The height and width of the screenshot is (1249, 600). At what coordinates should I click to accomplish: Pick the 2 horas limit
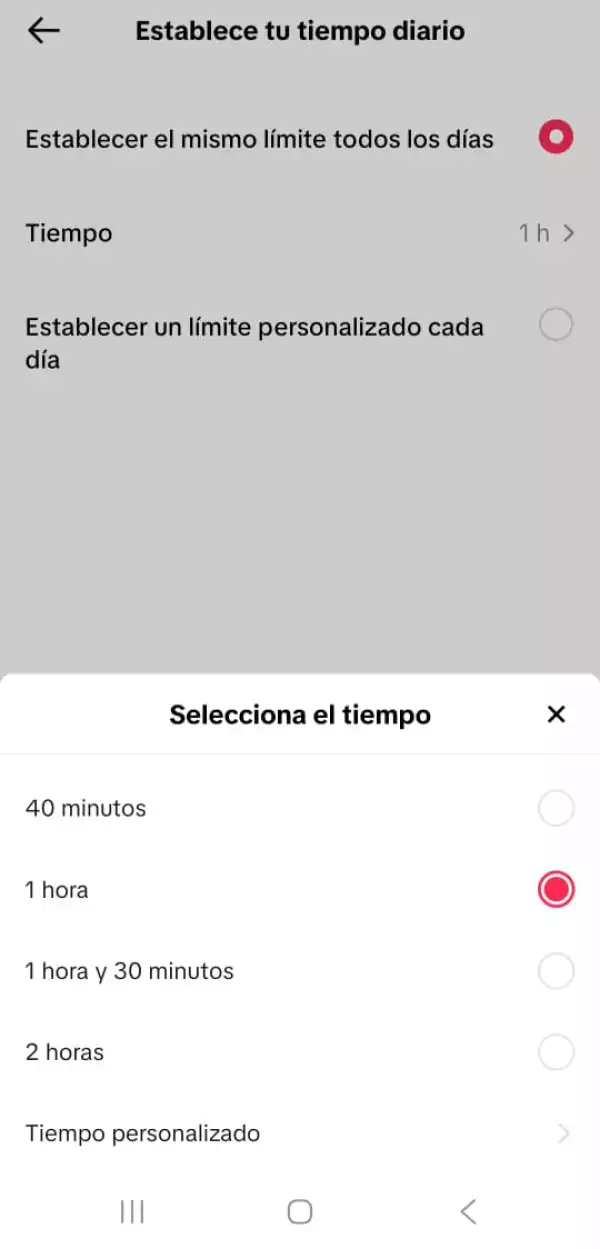tap(556, 1052)
